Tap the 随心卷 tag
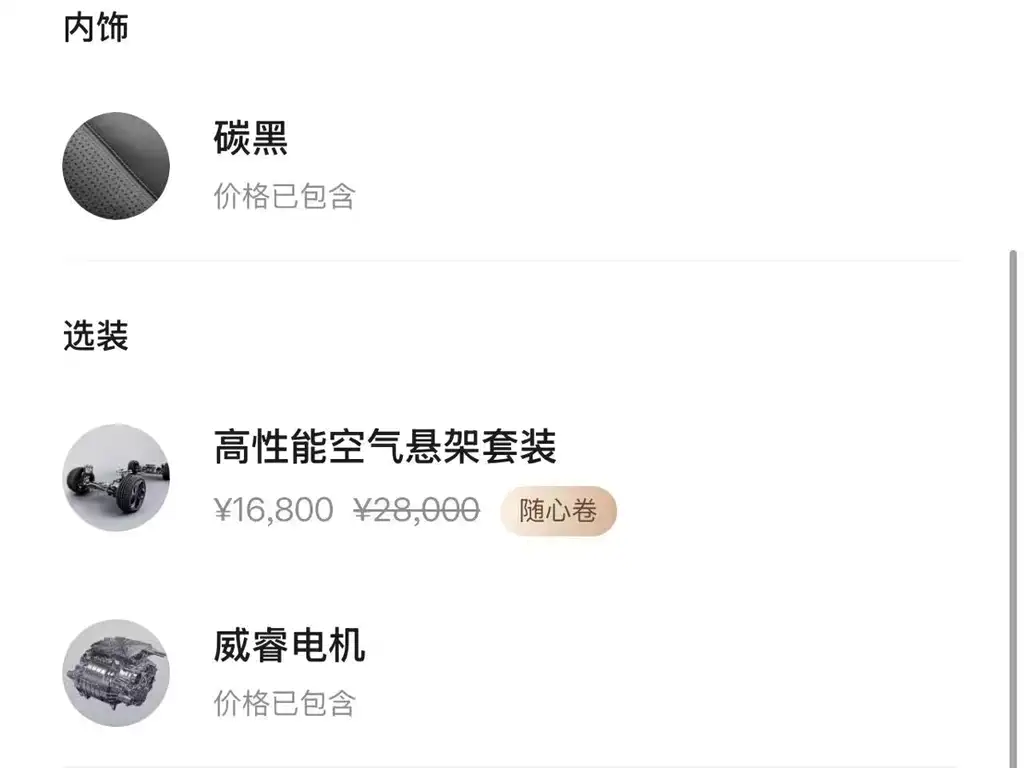The width and height of the screenshot is (1024, 768). (558, 511)
